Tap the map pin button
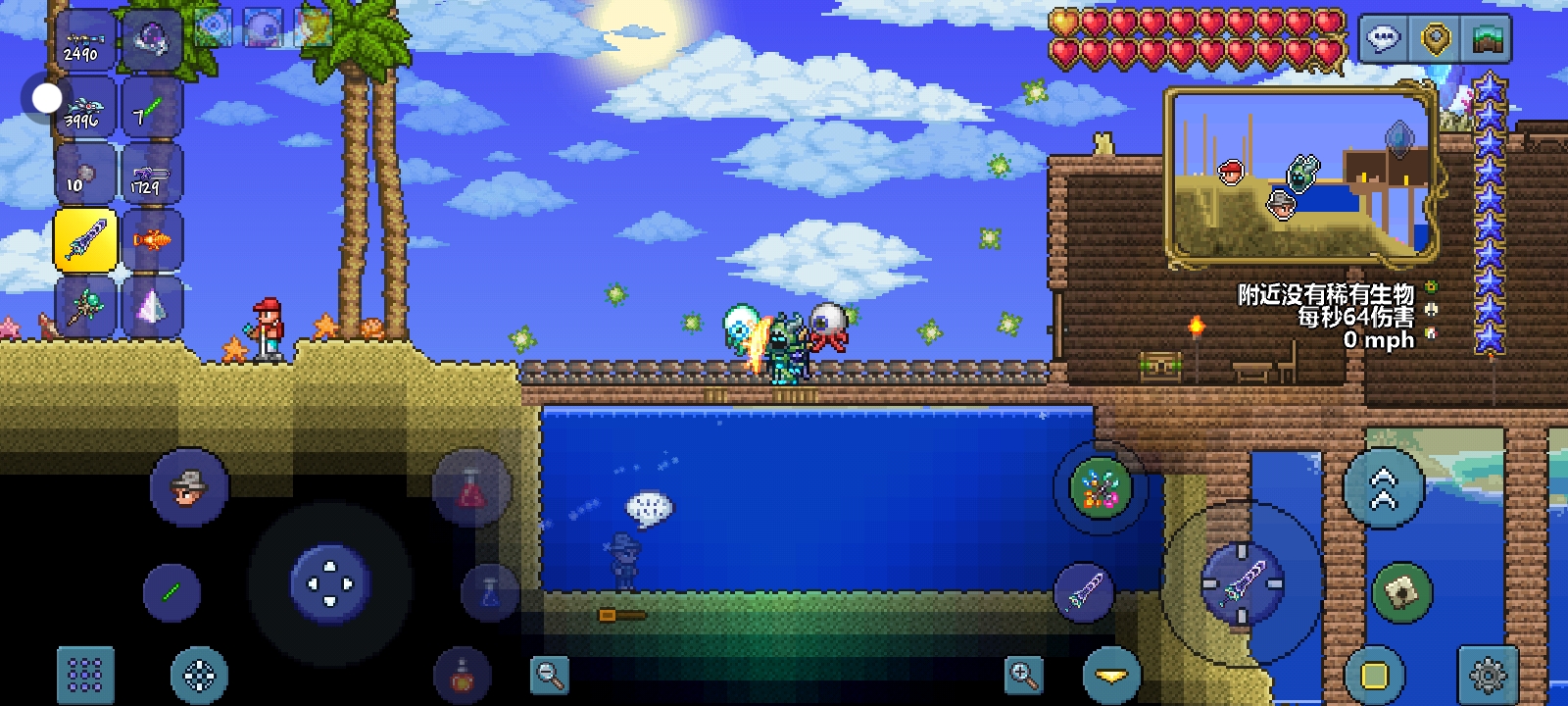The image size is (1568, 706). [x=1436, y=39]
